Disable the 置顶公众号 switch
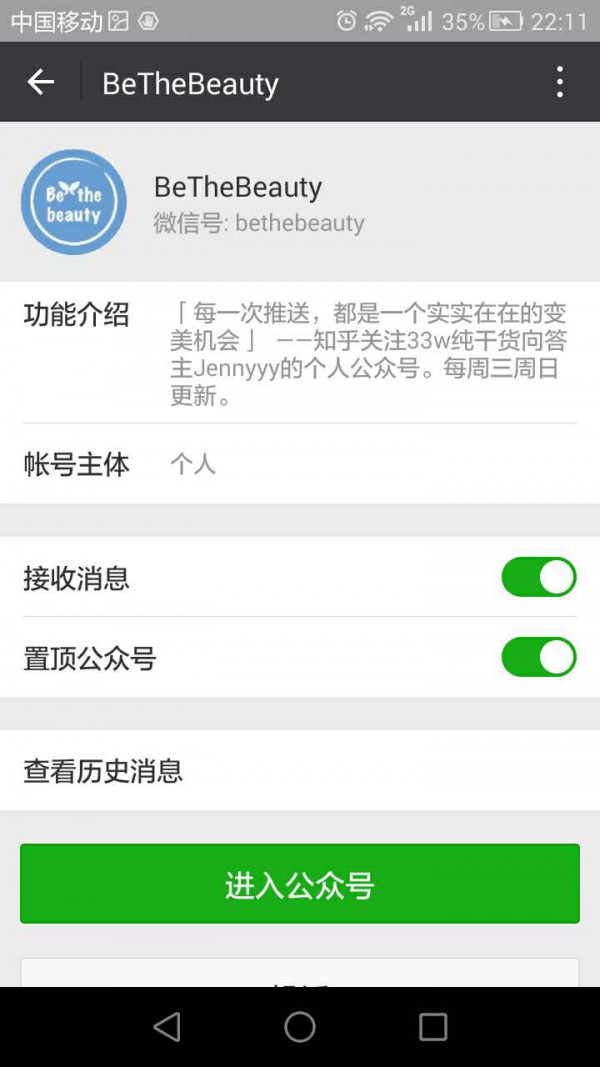This screenshot has width=600, height=1067. [539, 657]
